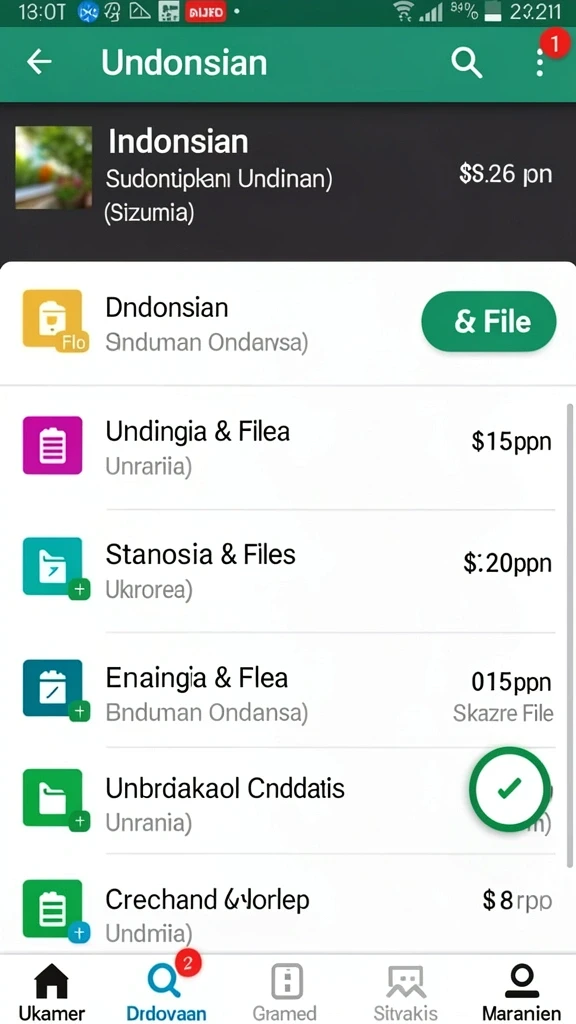
Task: Switch to the Drdovaan search tab
Action: tap(166, 991)
